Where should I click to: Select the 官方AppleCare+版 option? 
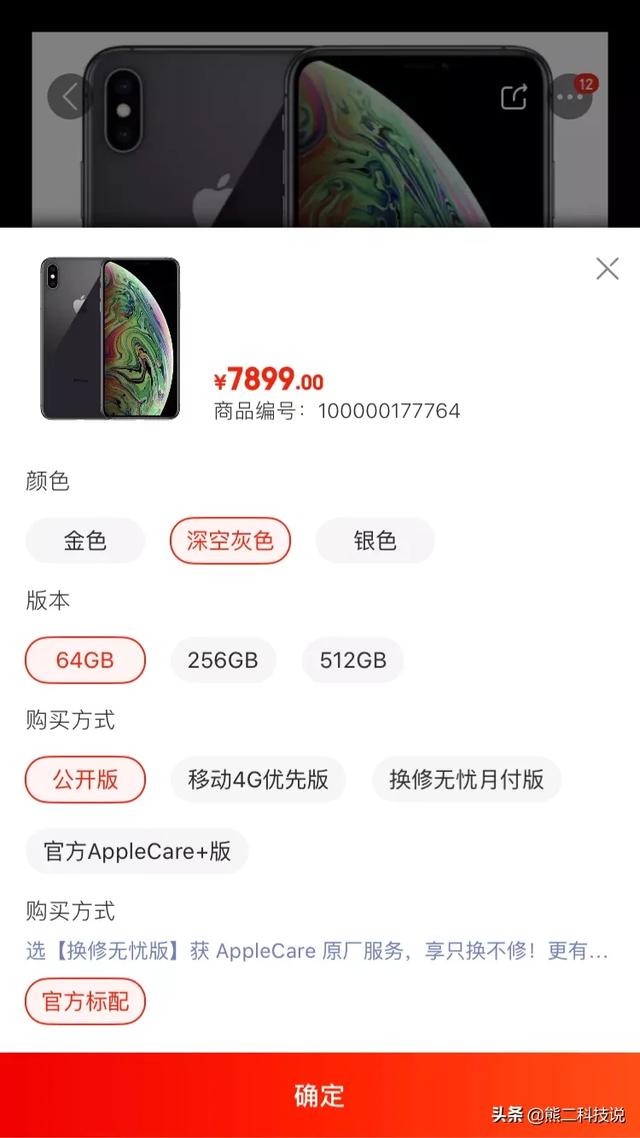(137, 851)
